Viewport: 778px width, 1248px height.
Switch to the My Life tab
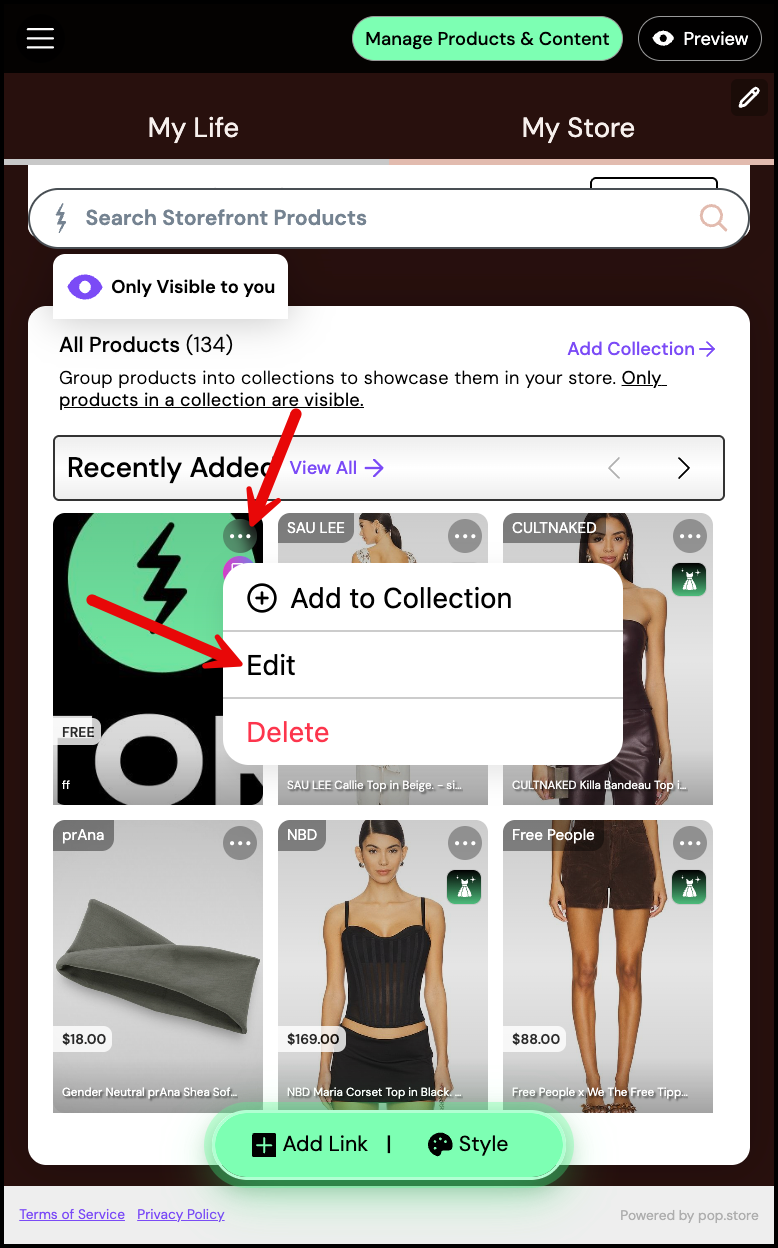pyautogui.click(x=193, y=128)
